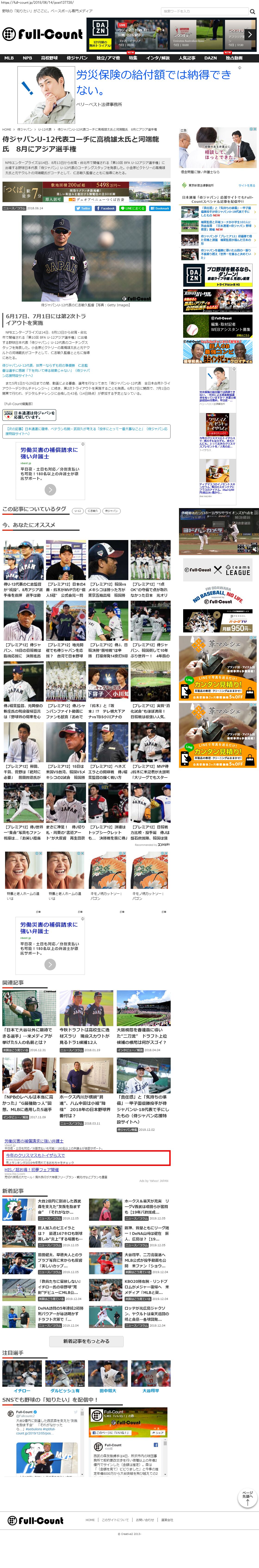Switch to the MLB tab
Viewport: 259px width, 1568px height.
click(9, 58)
